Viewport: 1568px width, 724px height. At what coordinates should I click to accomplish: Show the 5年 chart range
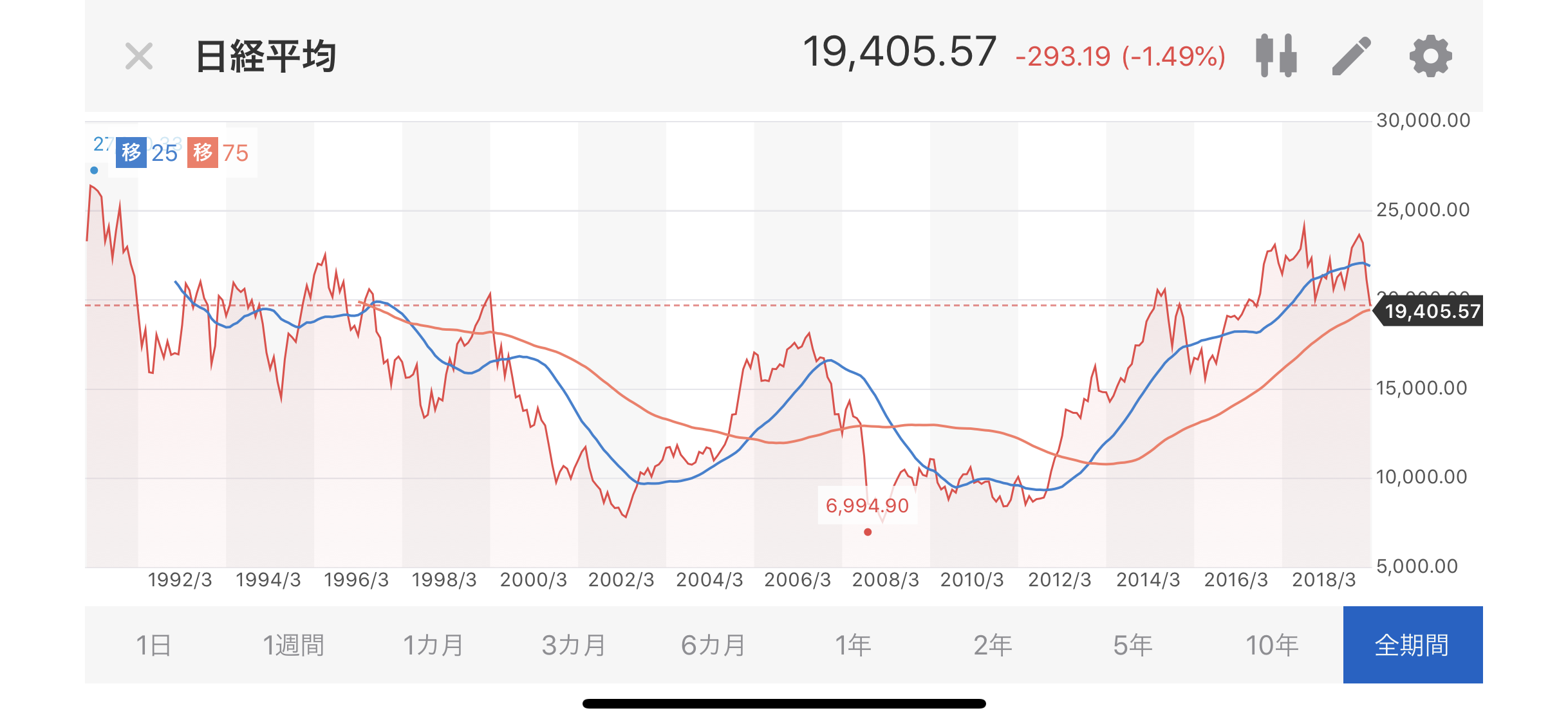(x=1132, y=645)
